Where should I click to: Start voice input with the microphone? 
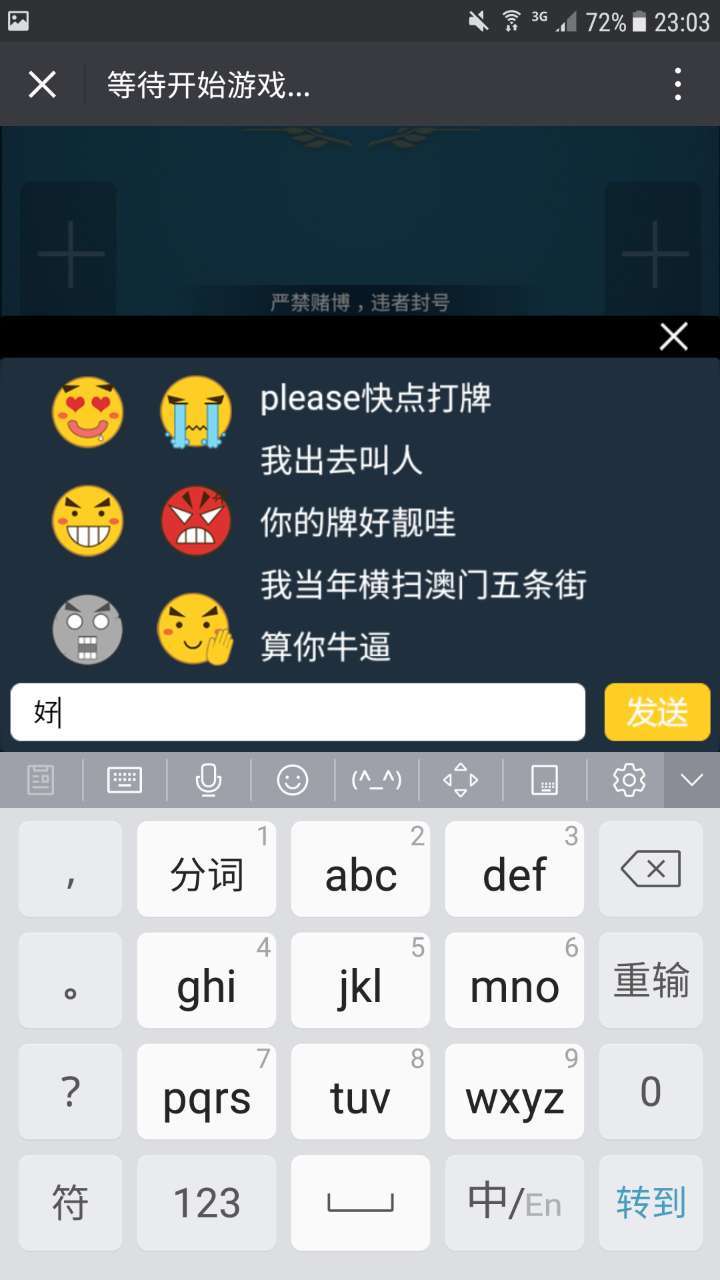click(208, 780)
